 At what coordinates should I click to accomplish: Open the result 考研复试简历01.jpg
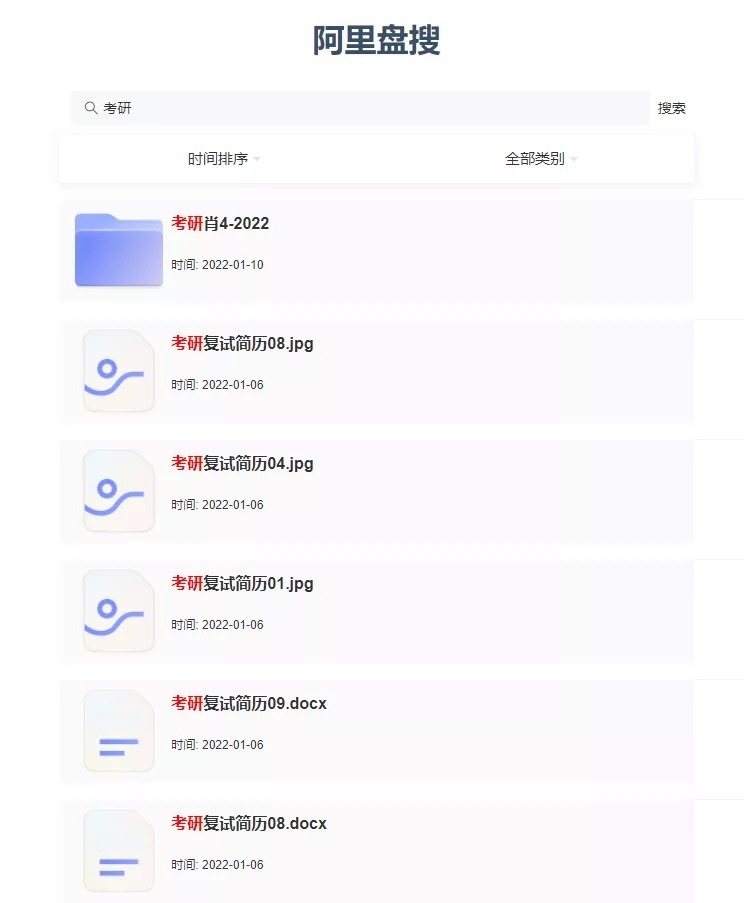[x=242, y=584]
